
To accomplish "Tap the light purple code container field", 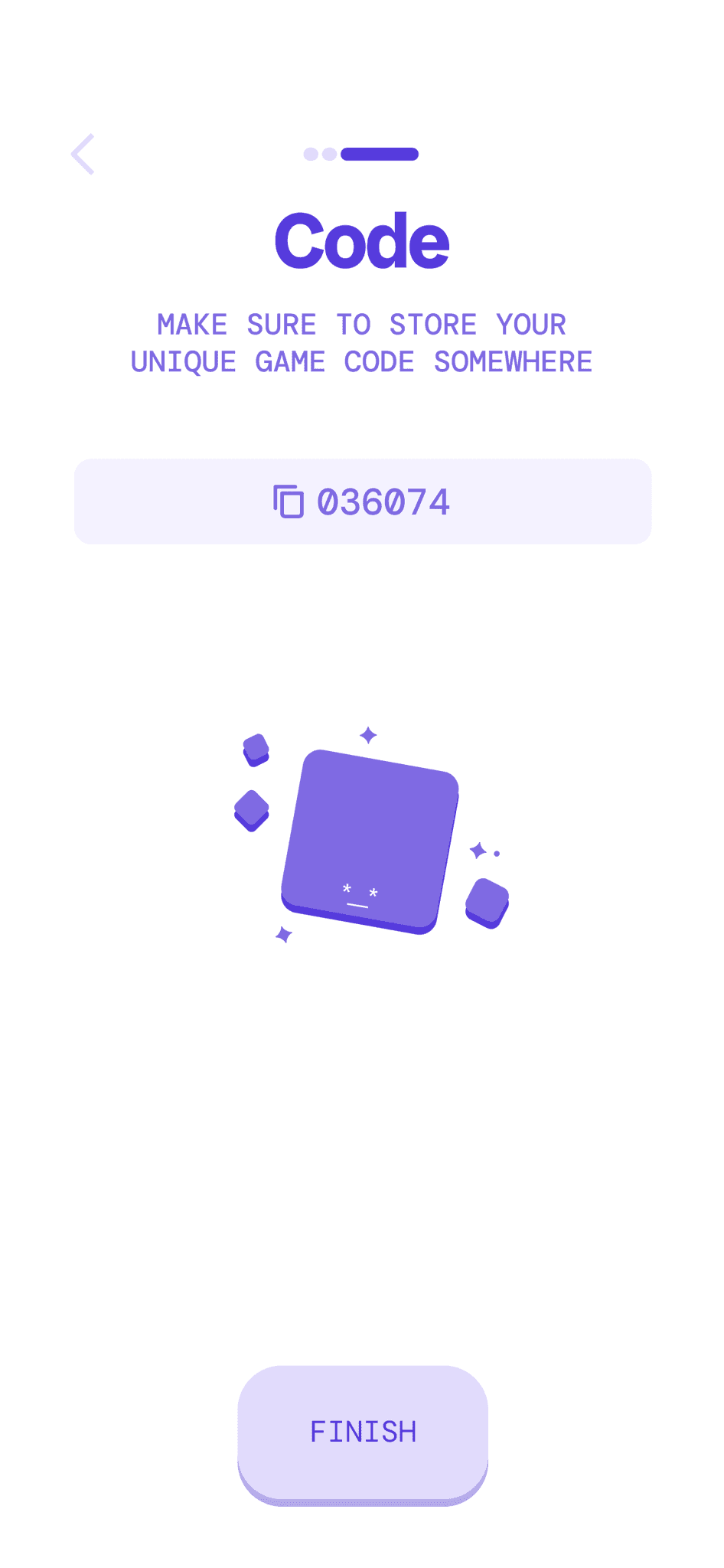I will 362,501.
